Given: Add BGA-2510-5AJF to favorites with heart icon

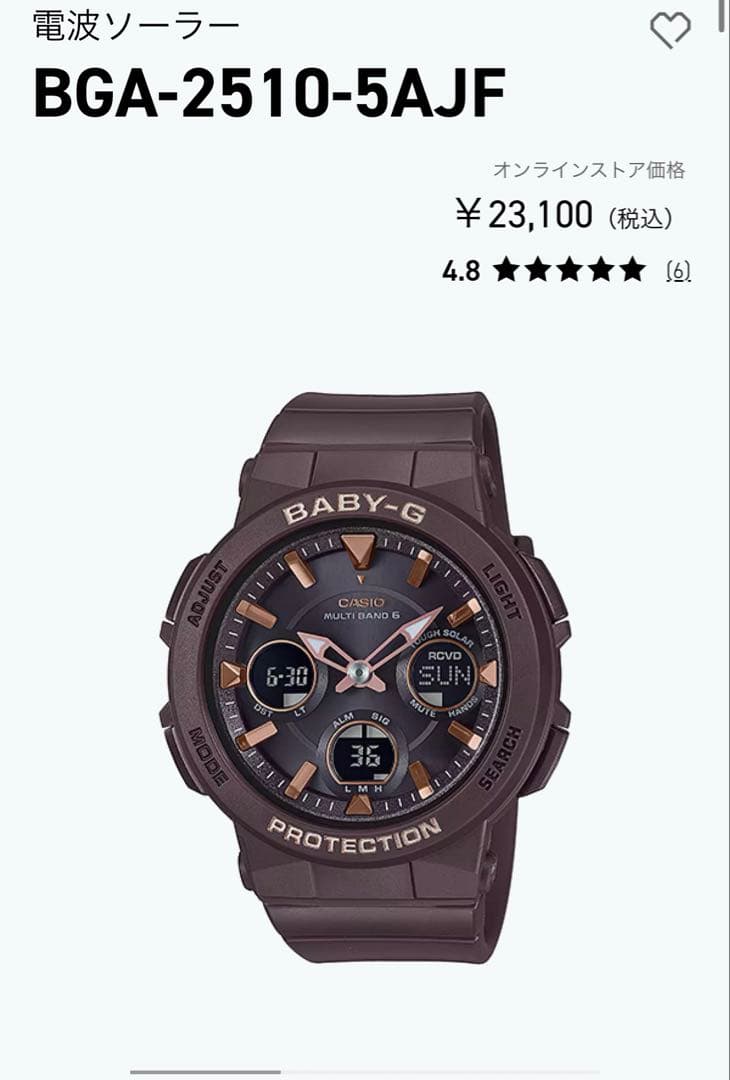Looking at the screenshot, I should pos(670,31).
